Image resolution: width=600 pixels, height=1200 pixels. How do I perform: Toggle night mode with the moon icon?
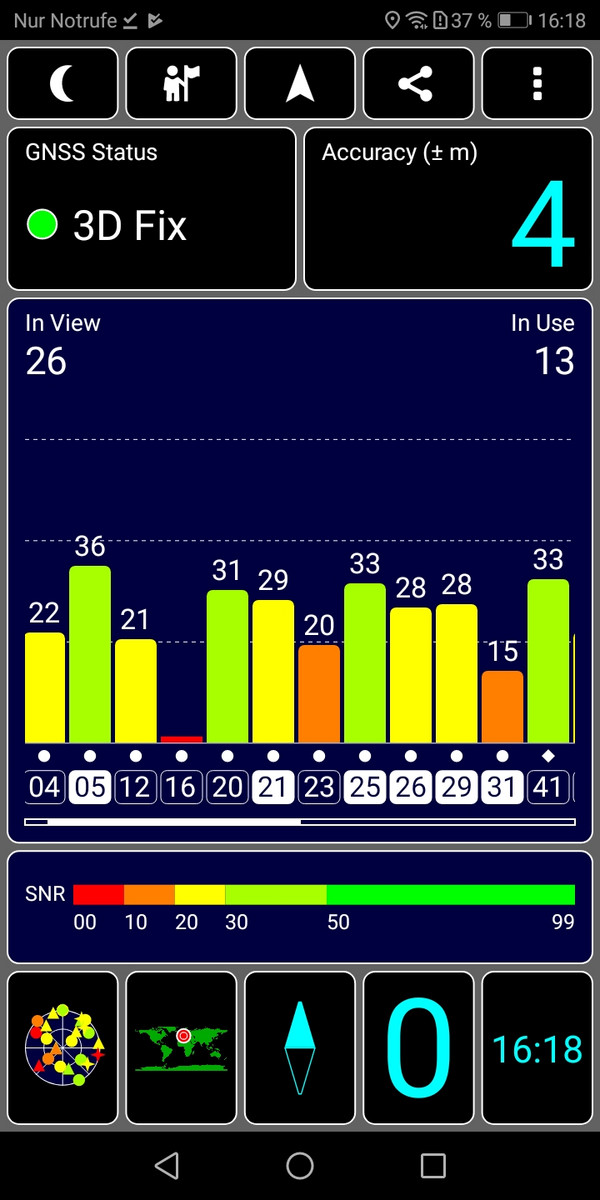[x=65, y=84]
